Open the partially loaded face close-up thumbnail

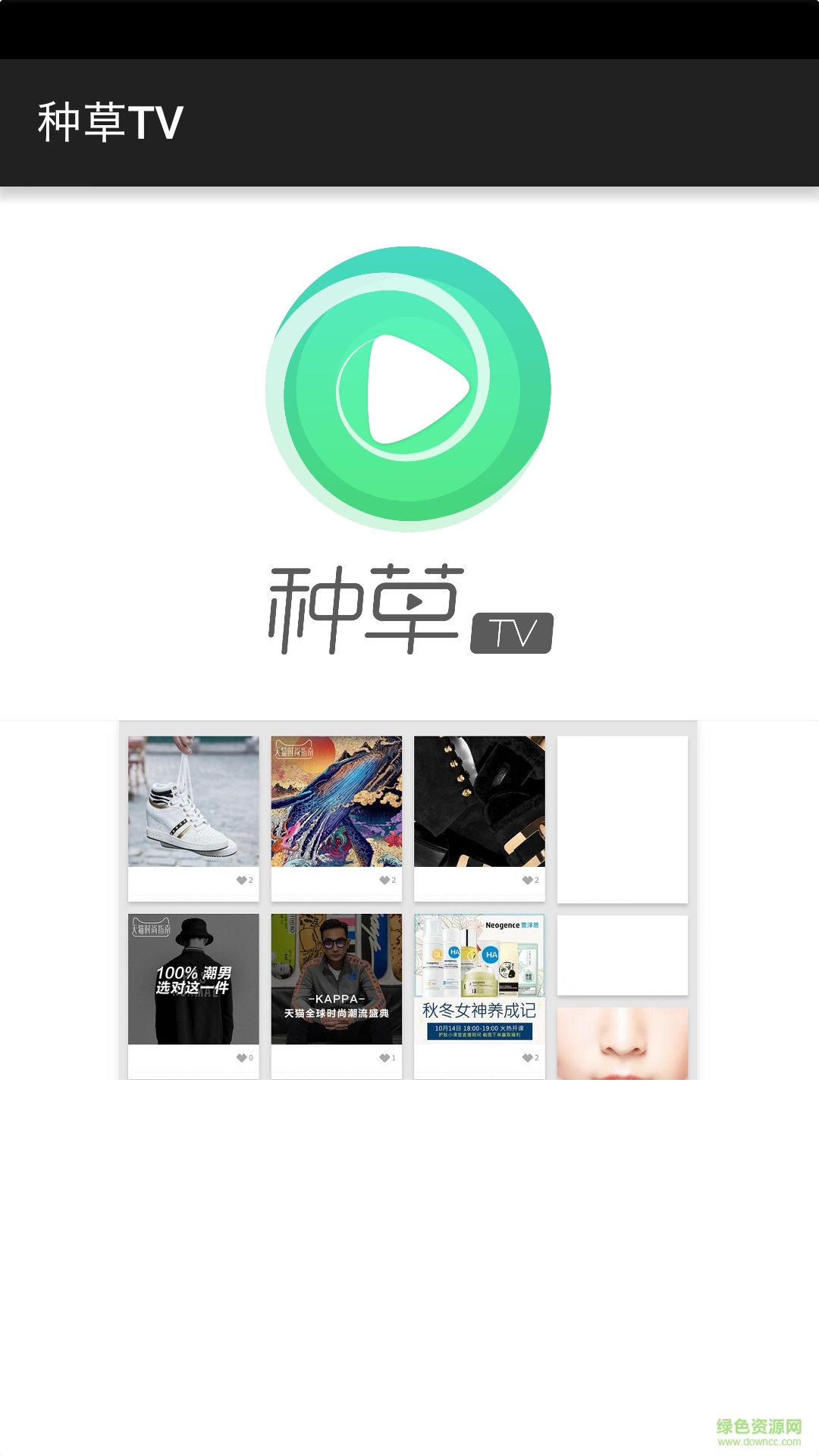622,1041
